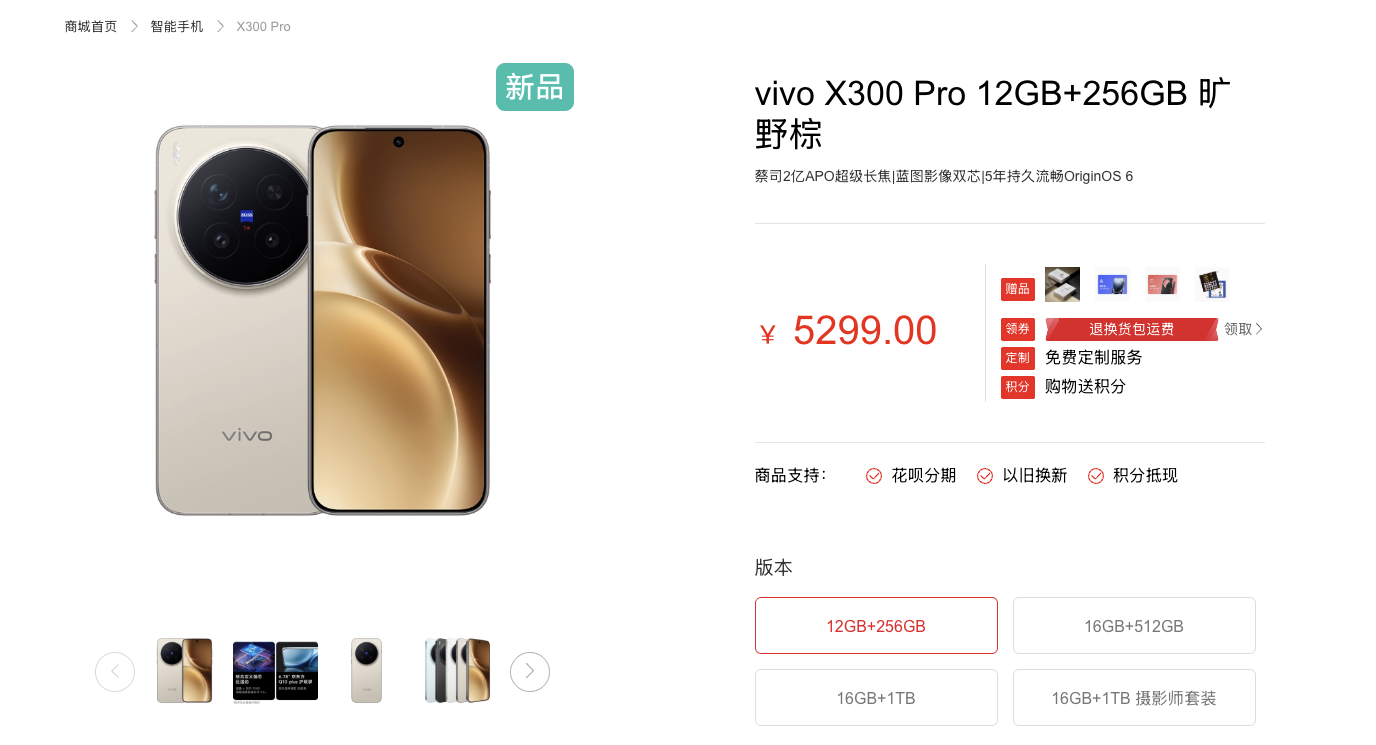Pick the 16GB+1TB version
The width and height of the screenshot is (1376, 745).
point(876,698)
